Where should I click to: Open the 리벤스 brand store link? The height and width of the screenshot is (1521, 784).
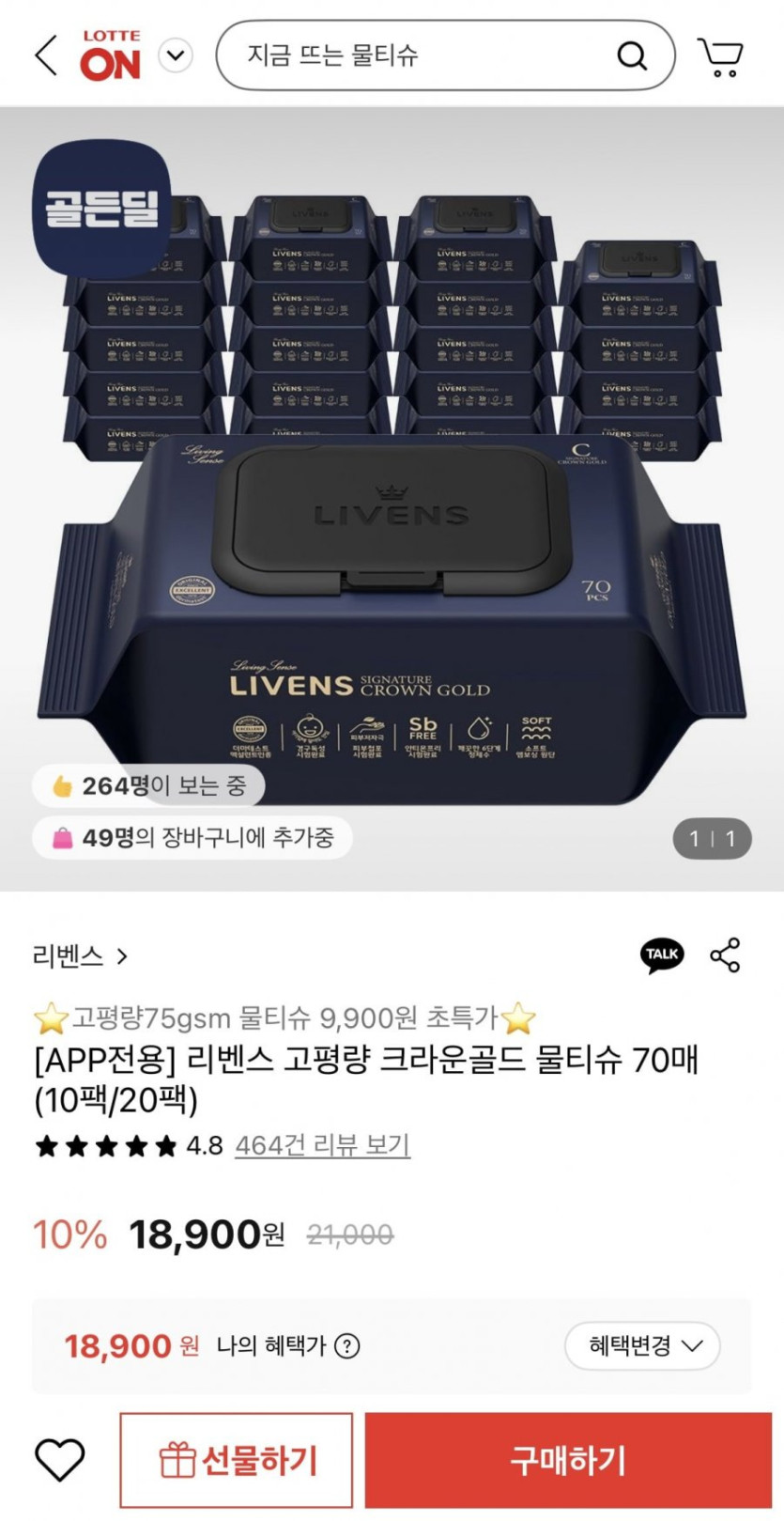[x=80, y=956]
